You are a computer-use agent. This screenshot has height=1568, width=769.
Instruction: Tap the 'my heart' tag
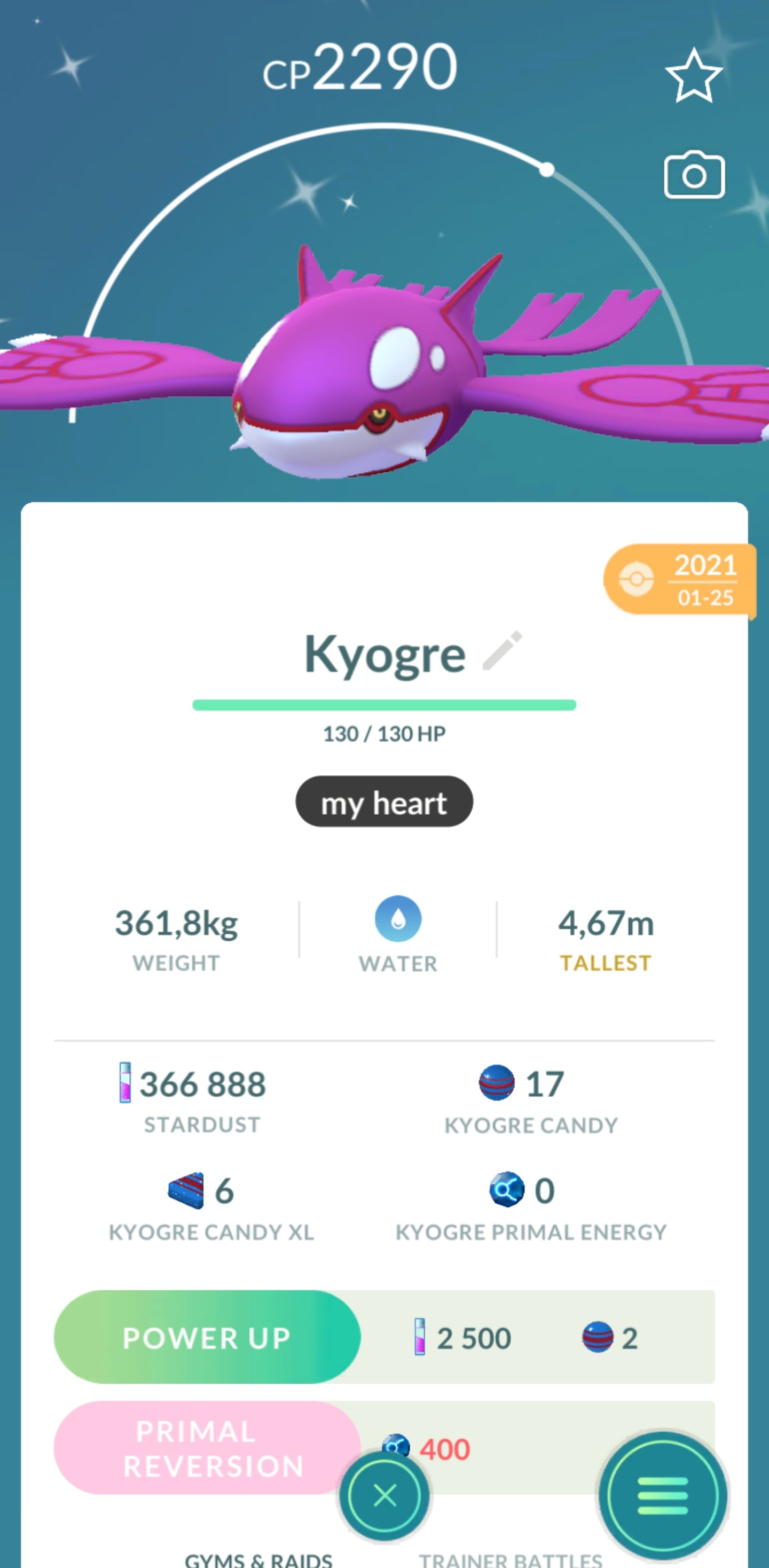pyautogui.click(x=384, y=802)
